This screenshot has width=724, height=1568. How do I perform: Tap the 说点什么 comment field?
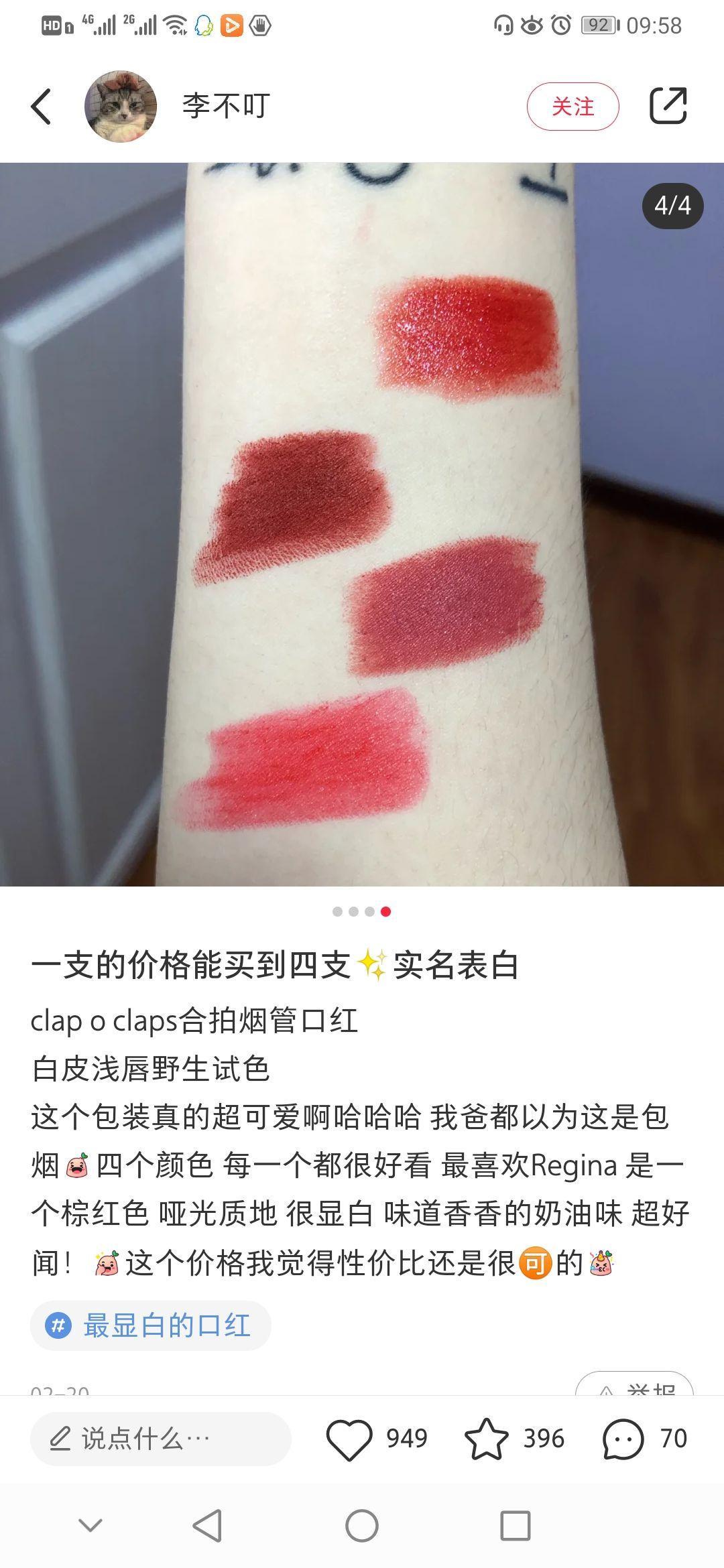160,1438
